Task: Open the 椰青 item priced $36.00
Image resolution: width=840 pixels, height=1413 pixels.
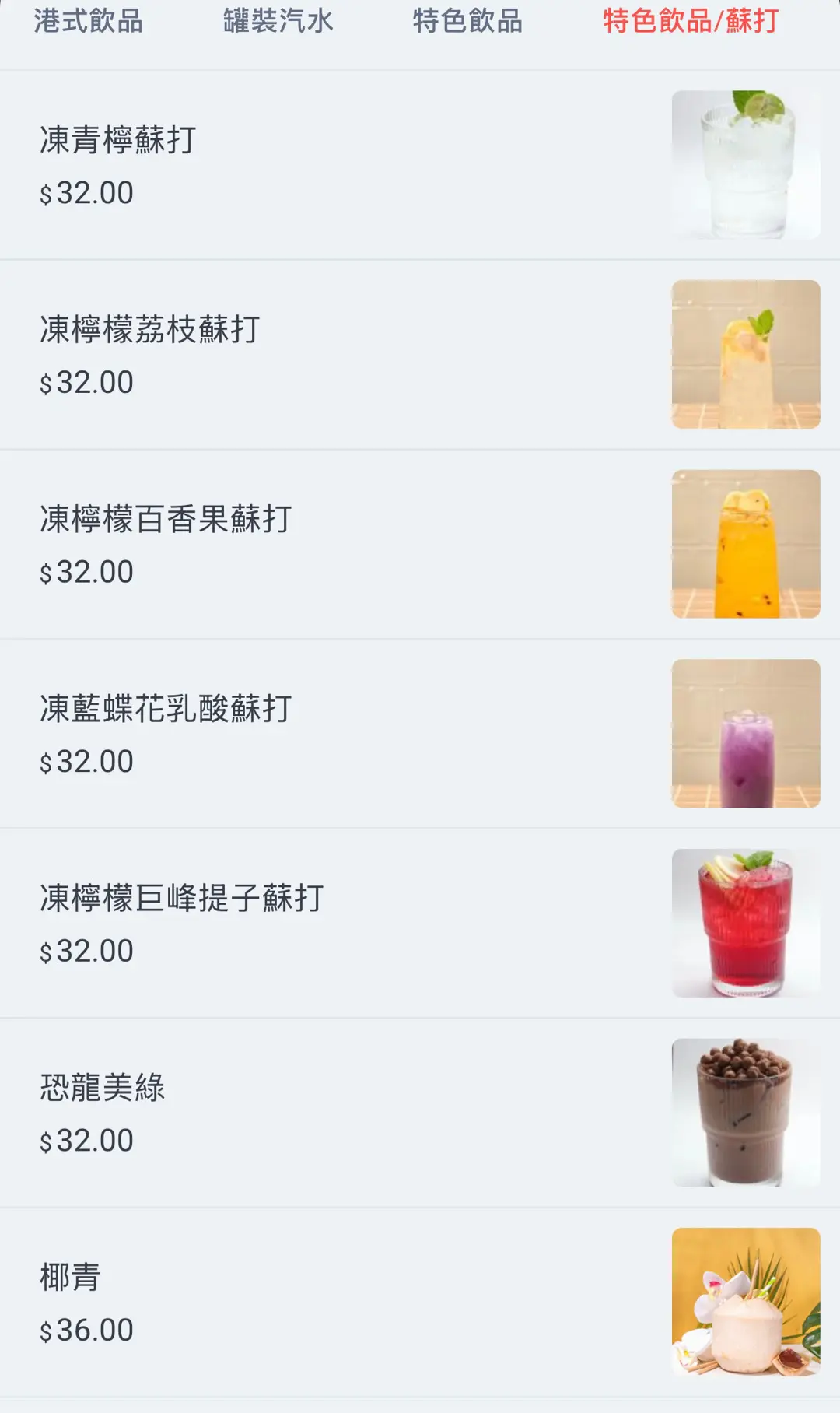Action: click(x=71, y=1278)
